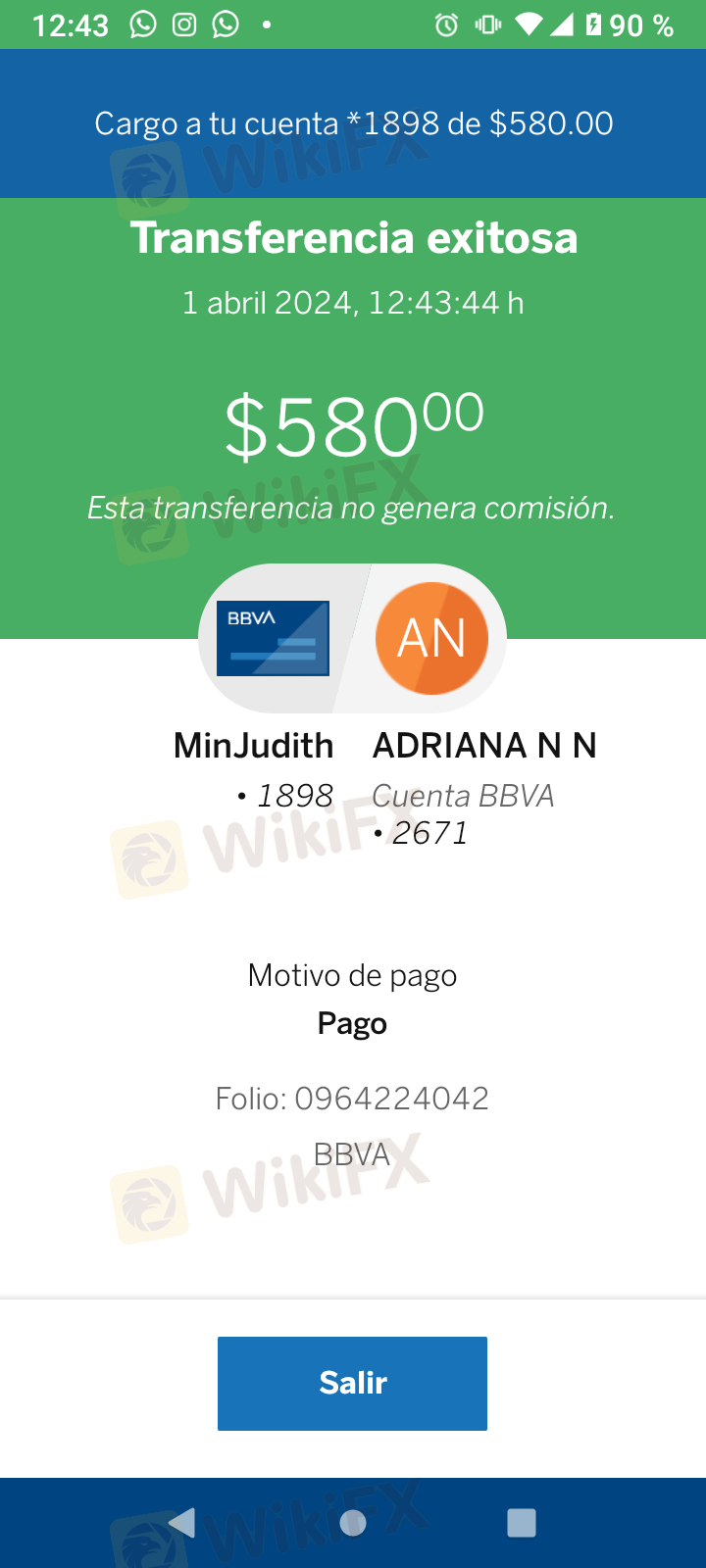Tap the Salir button to exit
The image size is (706, 1568).
[352, 1383]
